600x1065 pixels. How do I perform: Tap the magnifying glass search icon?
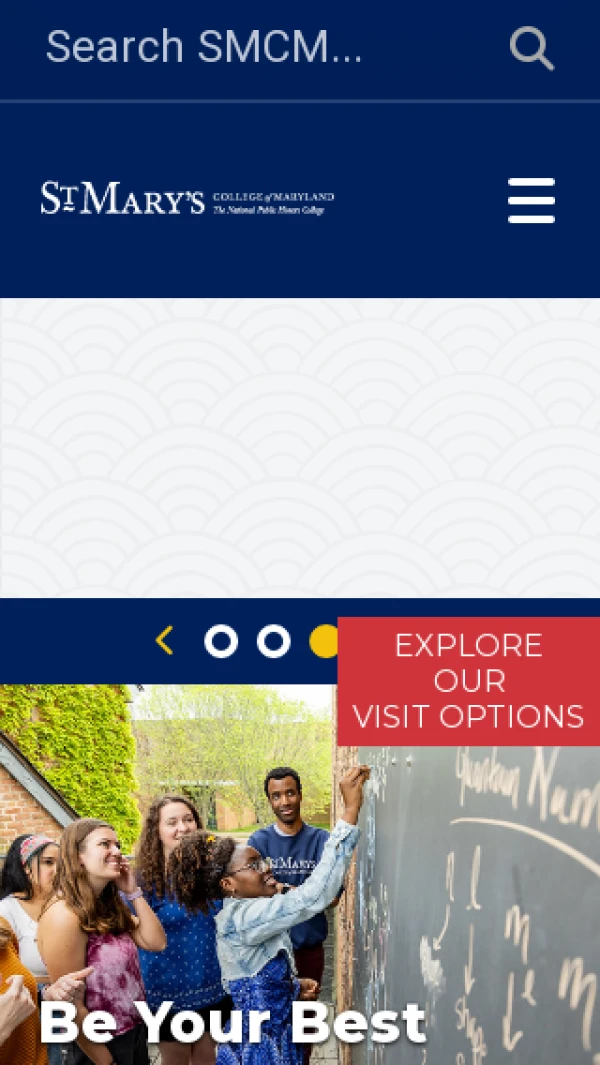click(x=531, y=47)
